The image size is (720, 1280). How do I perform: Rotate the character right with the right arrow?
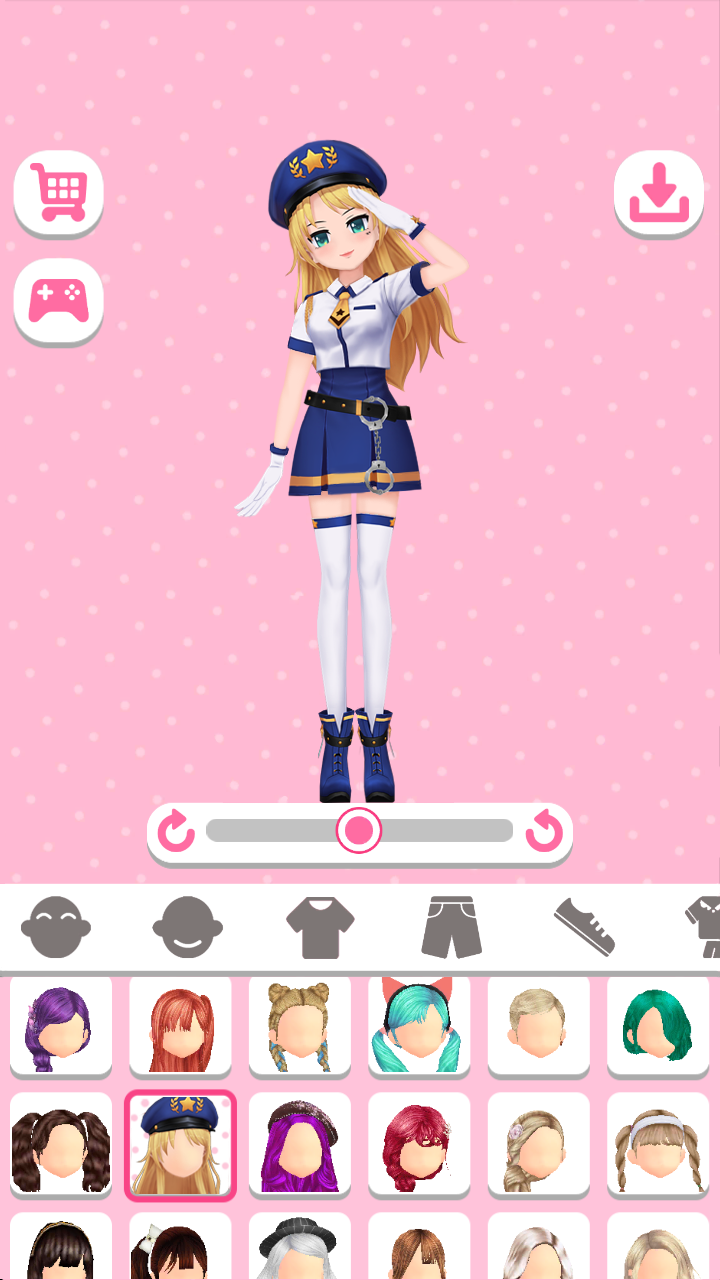(545, 830)
